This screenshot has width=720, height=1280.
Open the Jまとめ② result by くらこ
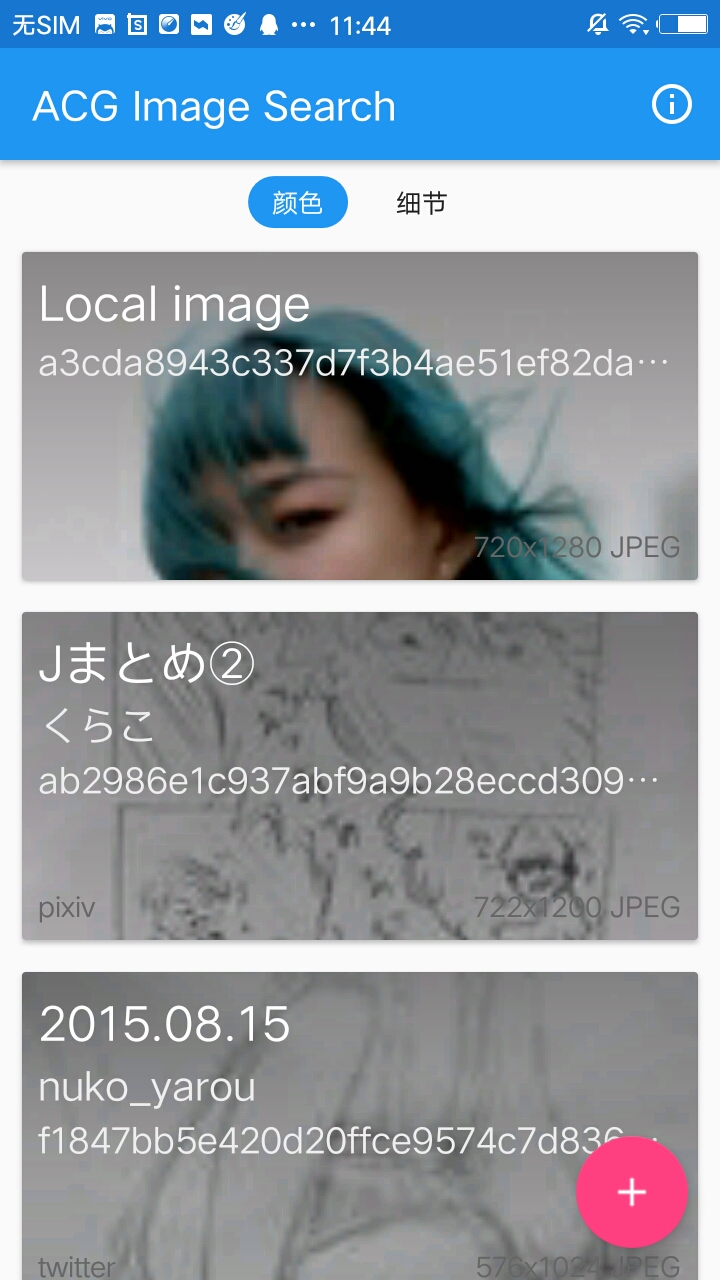point(360,774)
